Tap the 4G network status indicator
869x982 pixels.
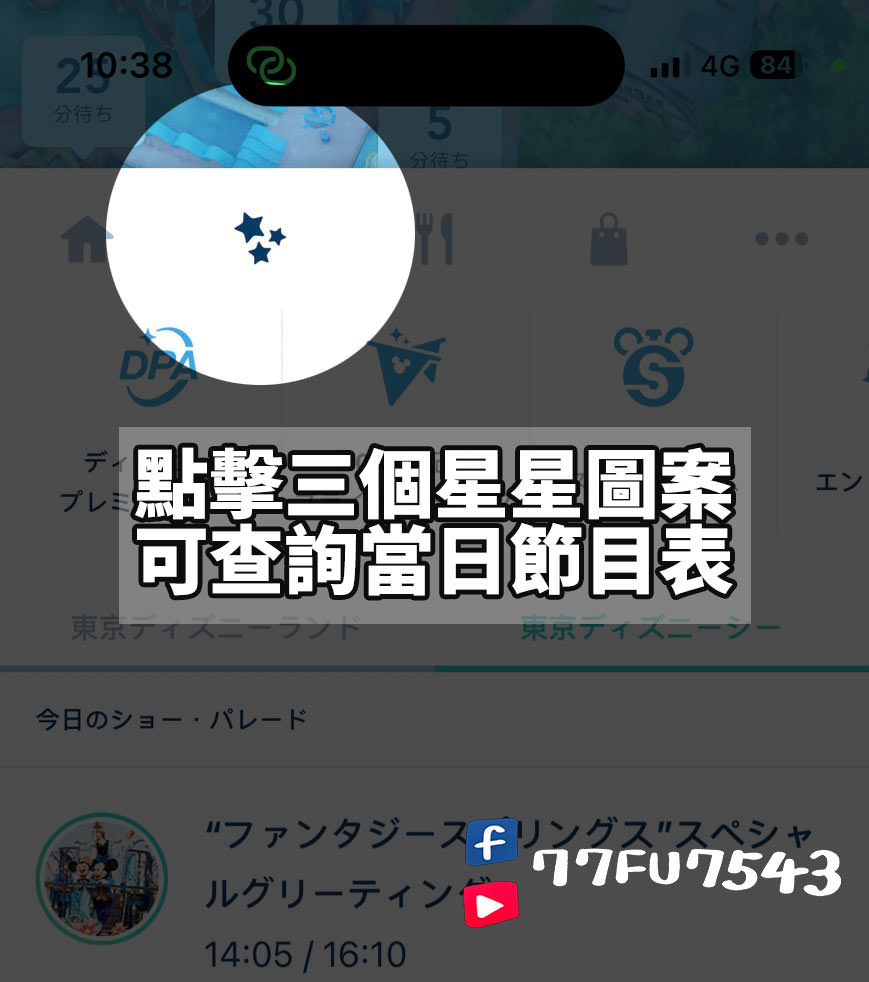pos(721,67)
